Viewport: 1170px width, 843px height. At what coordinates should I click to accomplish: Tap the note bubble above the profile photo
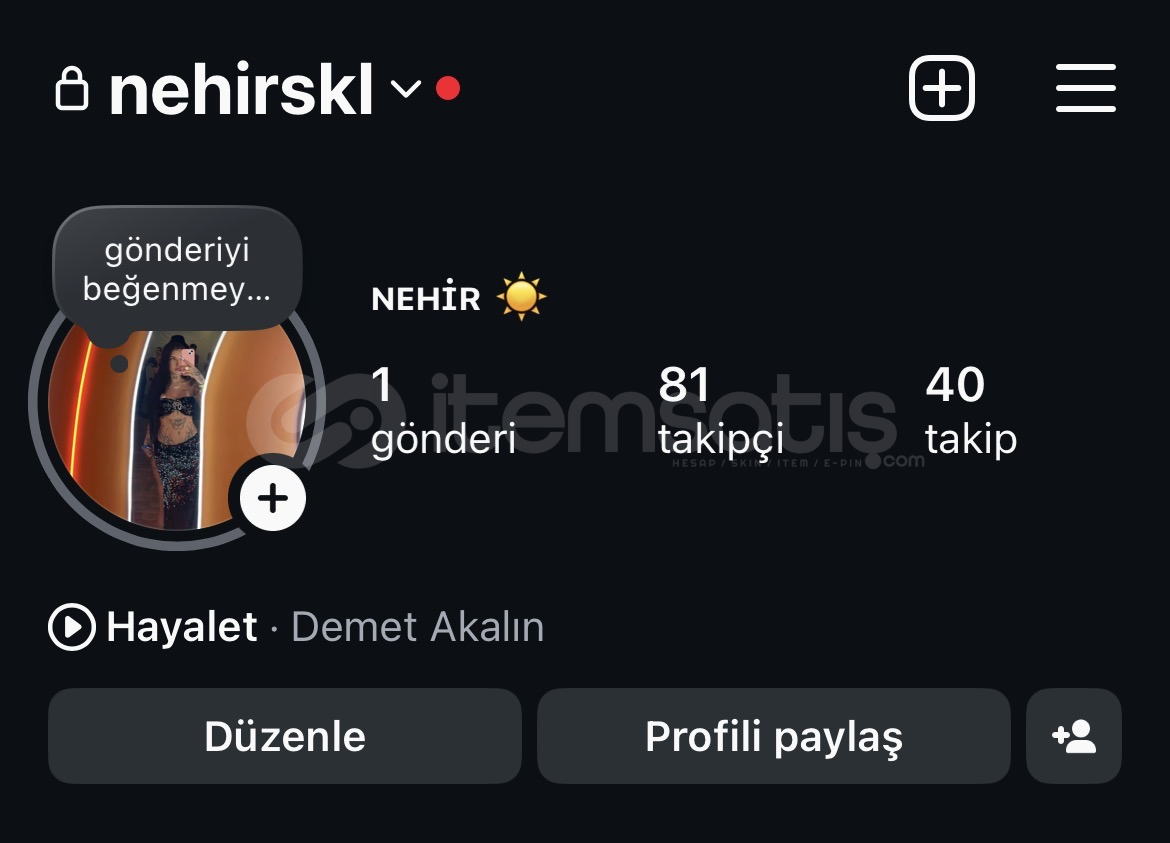pos(177,269)
